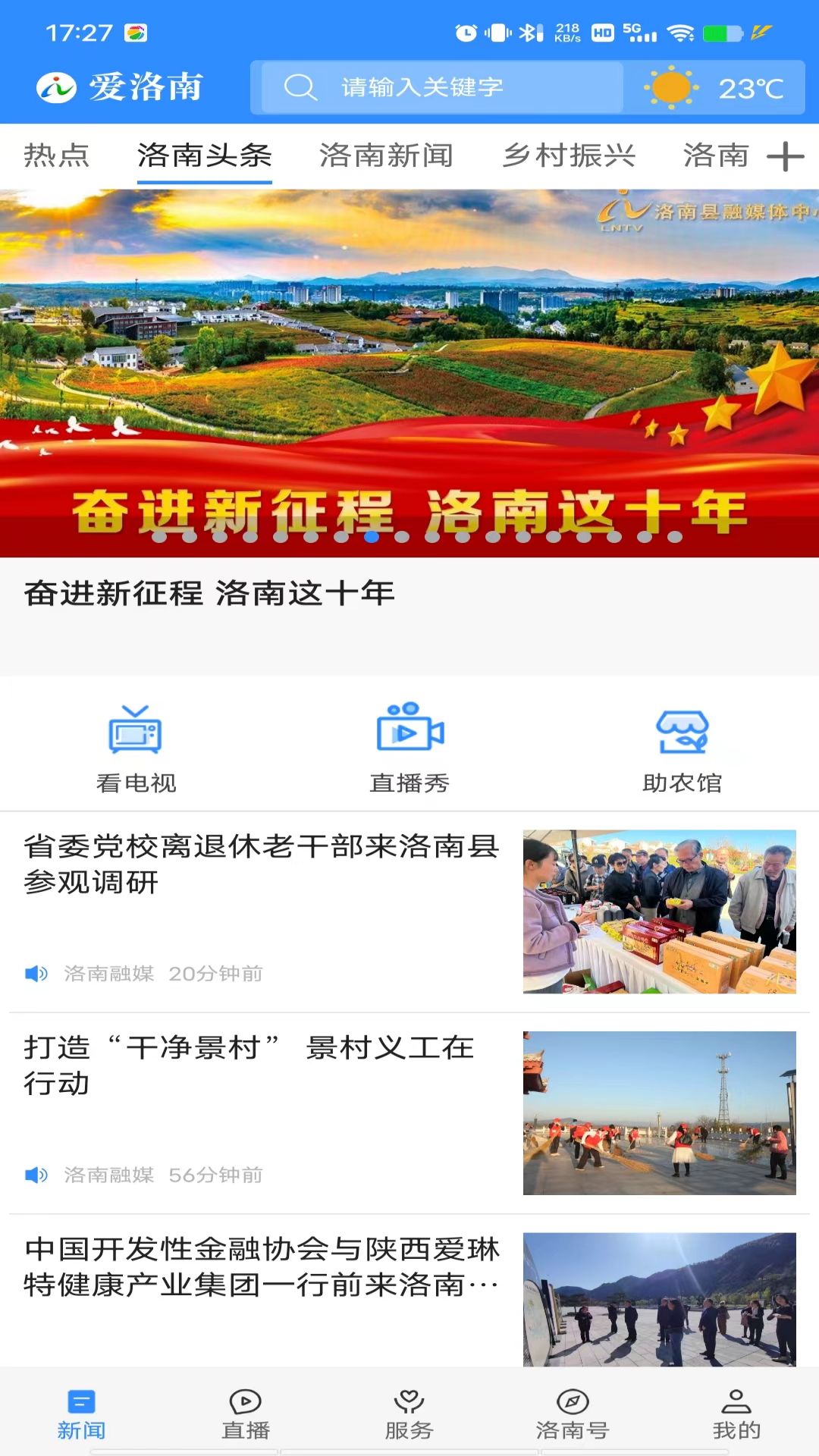Tap the keyword search field
819x1456 pixels.
[x=441, y=87]
